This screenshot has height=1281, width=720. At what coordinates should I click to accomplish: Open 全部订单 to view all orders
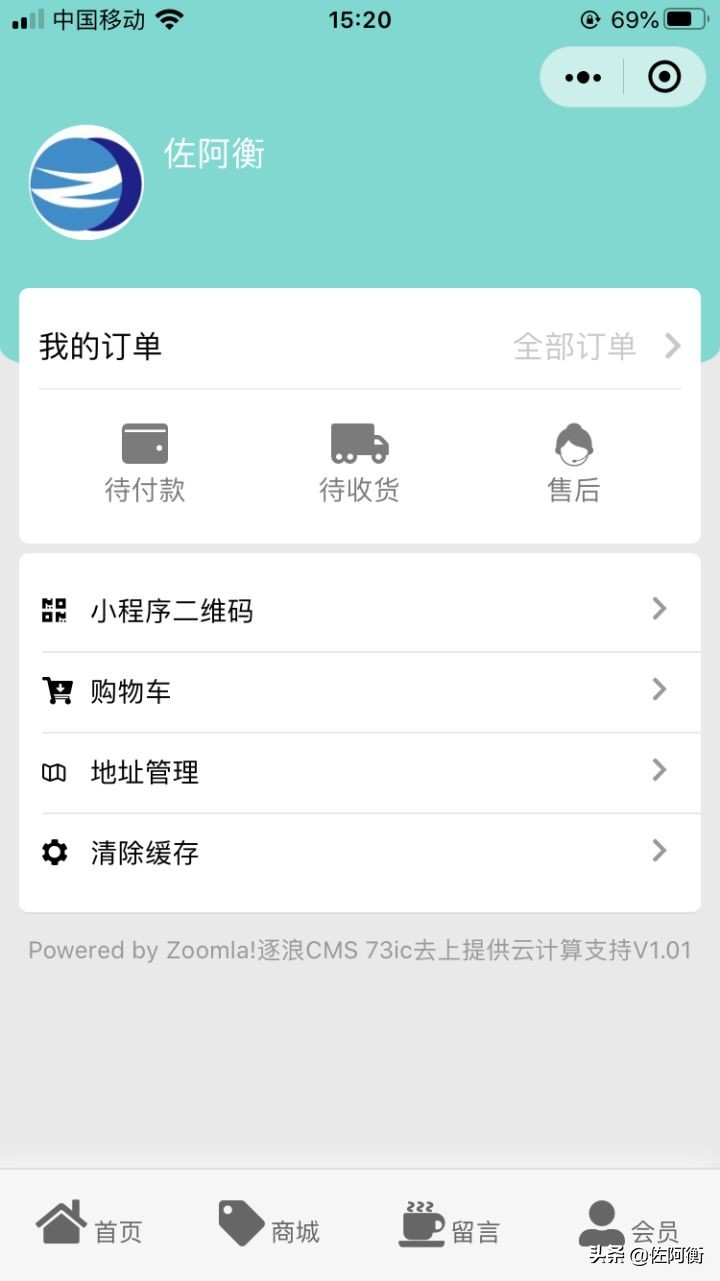tap(574, 346)
